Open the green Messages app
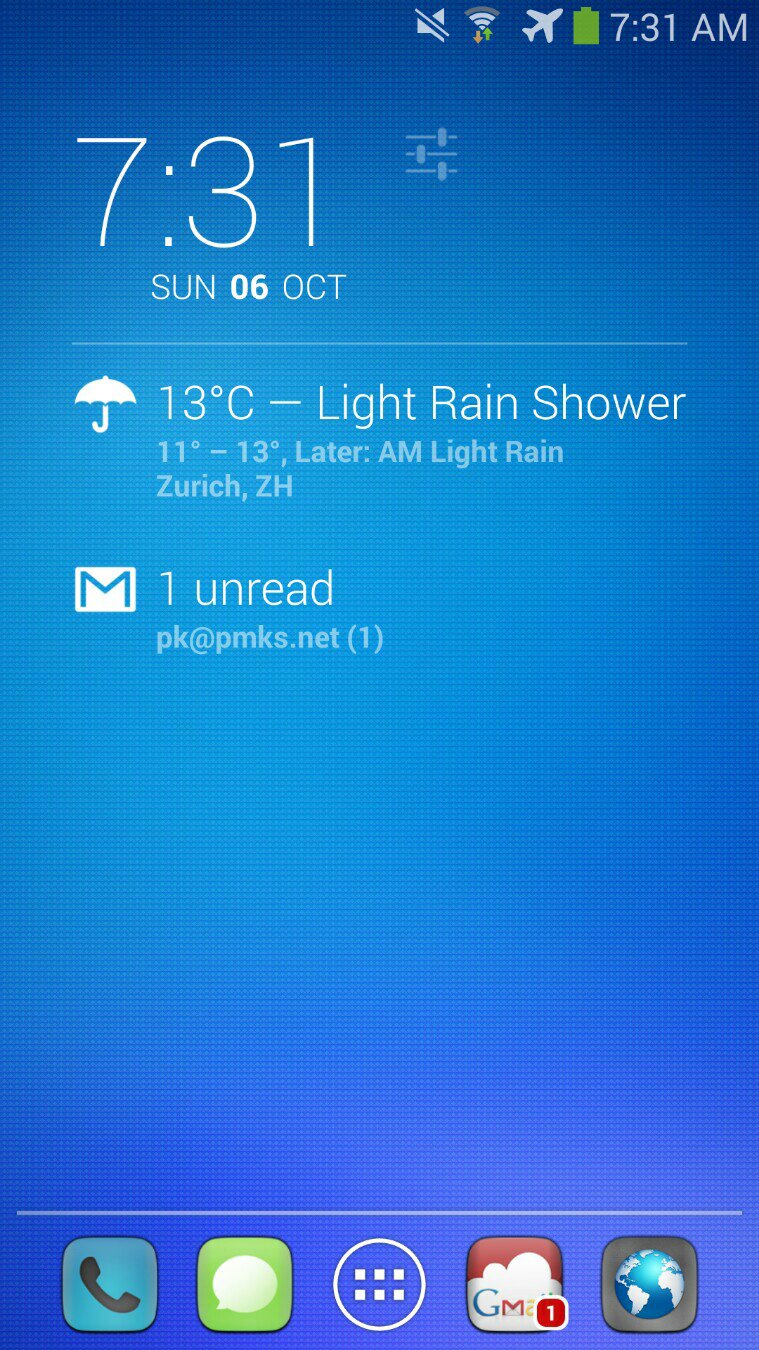This screenshot has height=1350, width=759. [x=244, y=1285]
